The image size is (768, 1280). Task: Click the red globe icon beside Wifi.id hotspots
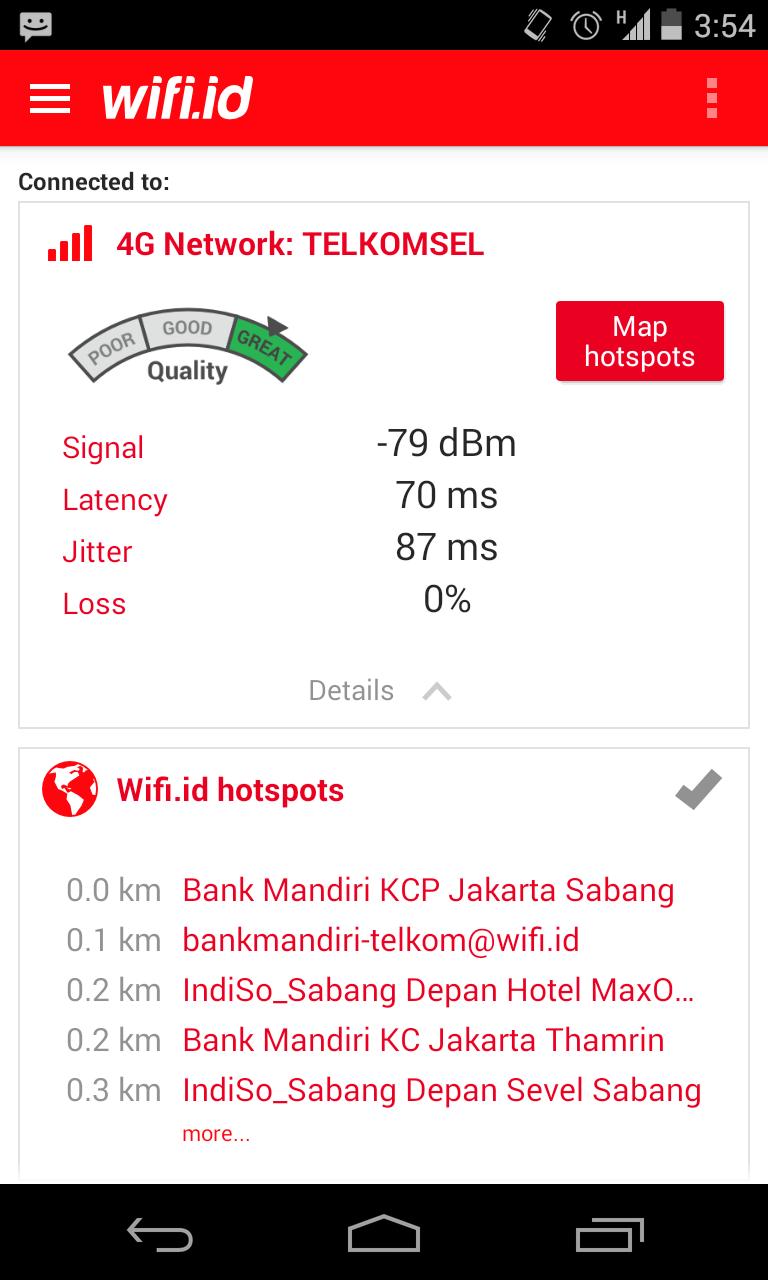point(69,789)
